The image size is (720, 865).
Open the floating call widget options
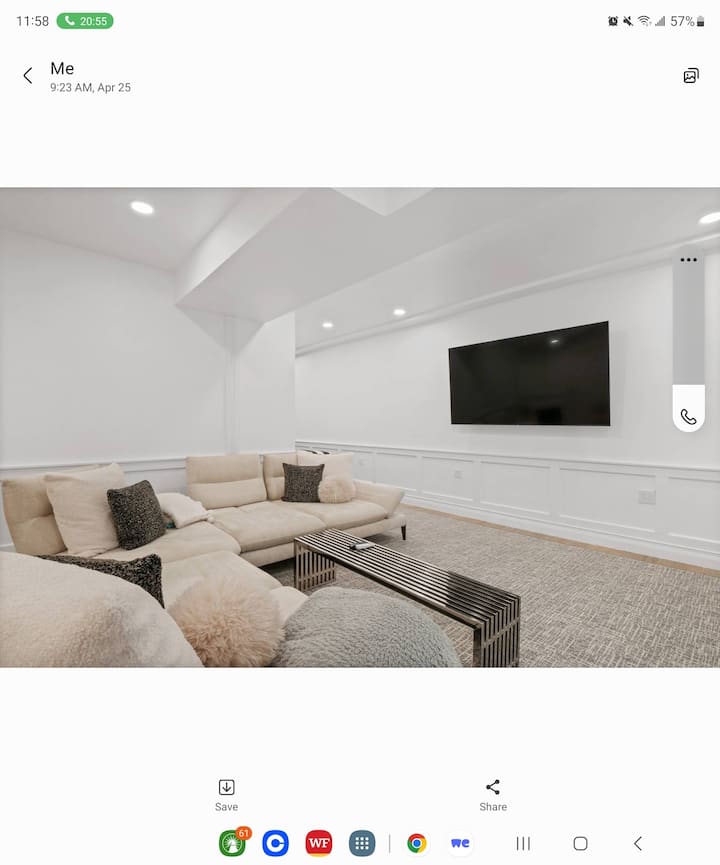point(688,260)
